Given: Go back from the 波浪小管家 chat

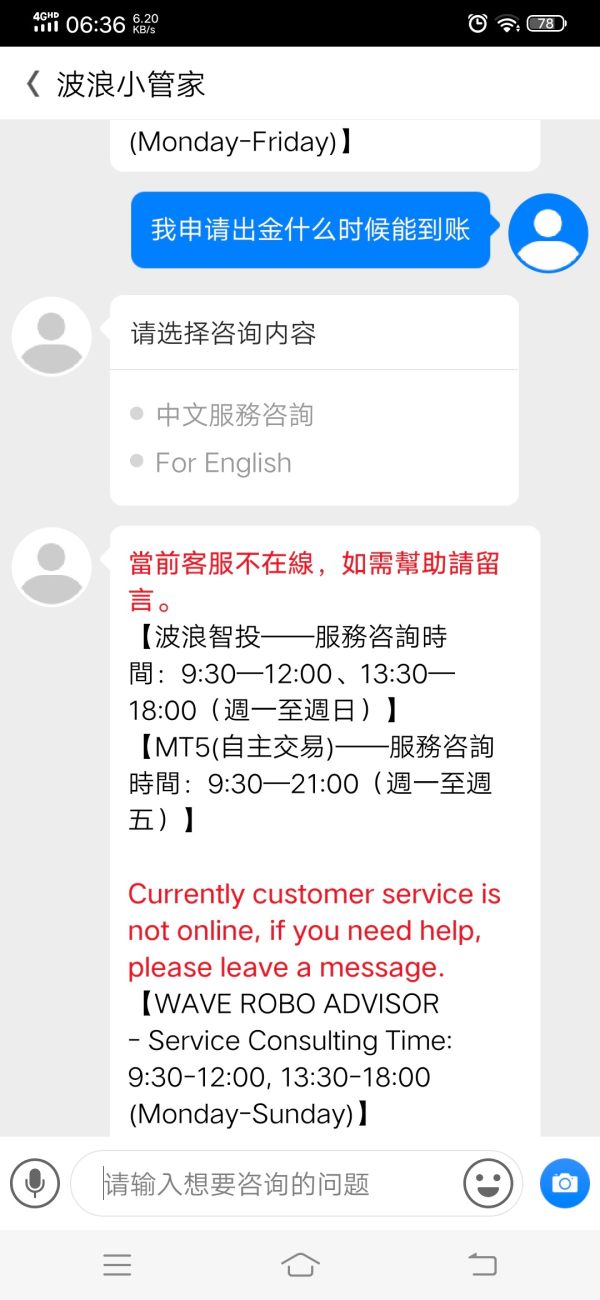Looking at the screenshot, I should click(33, 84).
